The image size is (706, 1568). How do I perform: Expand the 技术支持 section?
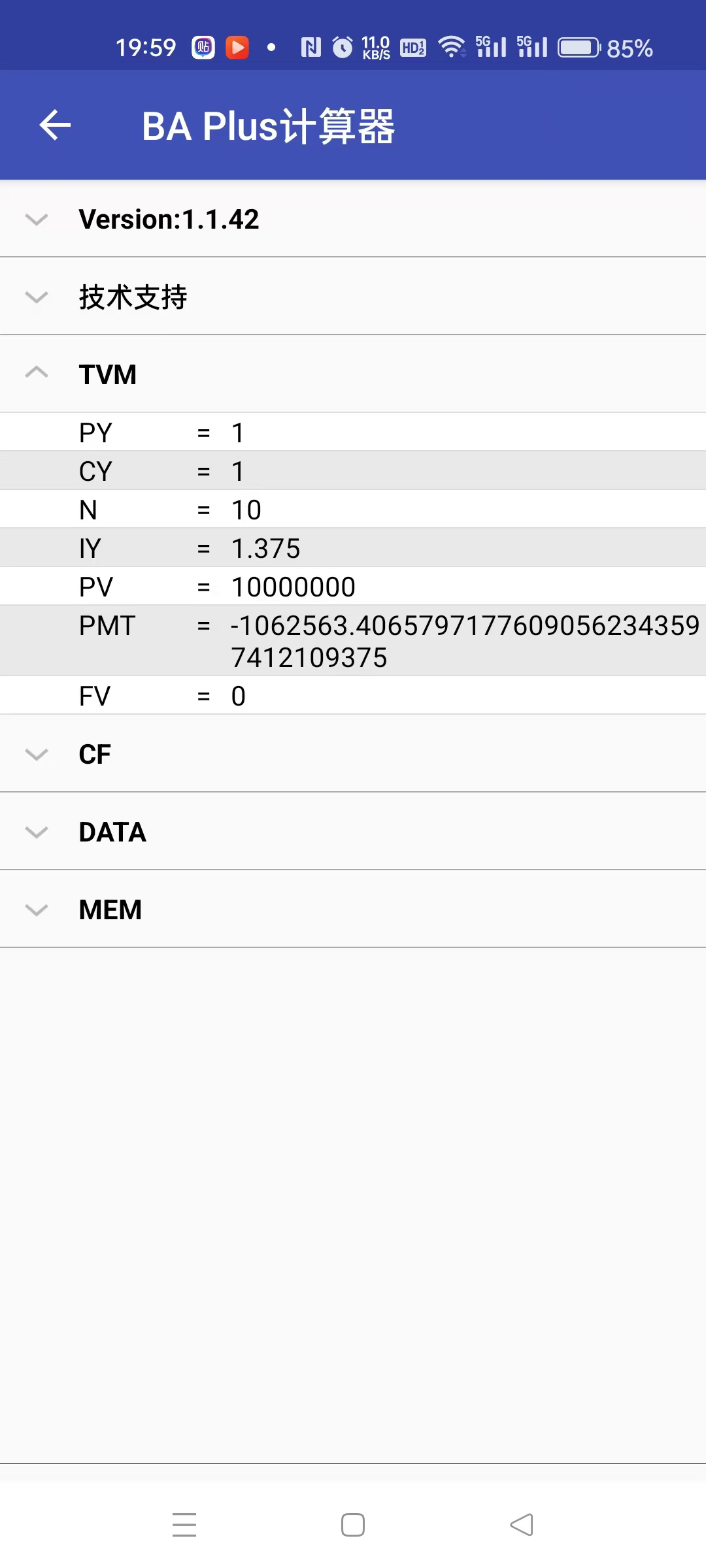(x=353, y=297)
